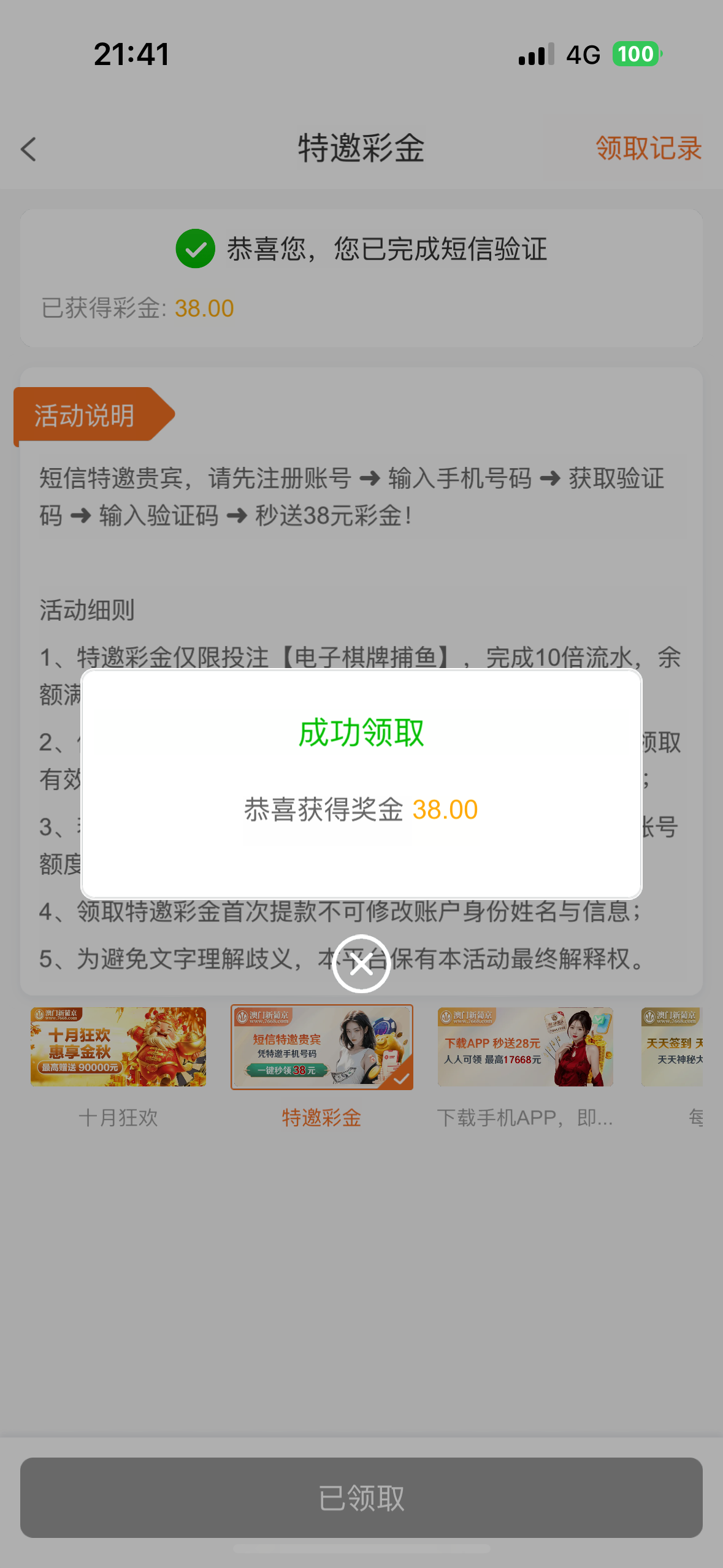Tap the 38.00 bonus amount in popup
Screen dimensions: 723x1568
445,809
